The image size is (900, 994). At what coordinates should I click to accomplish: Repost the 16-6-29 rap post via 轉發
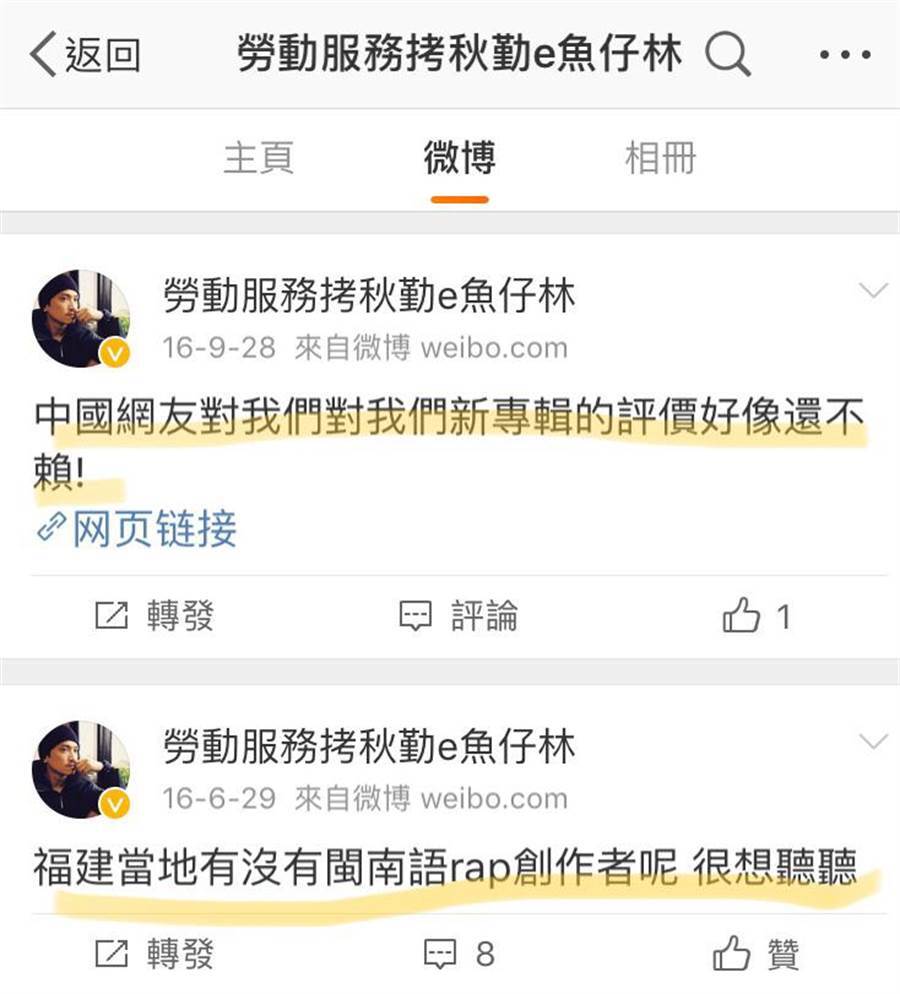coord(154,953)
